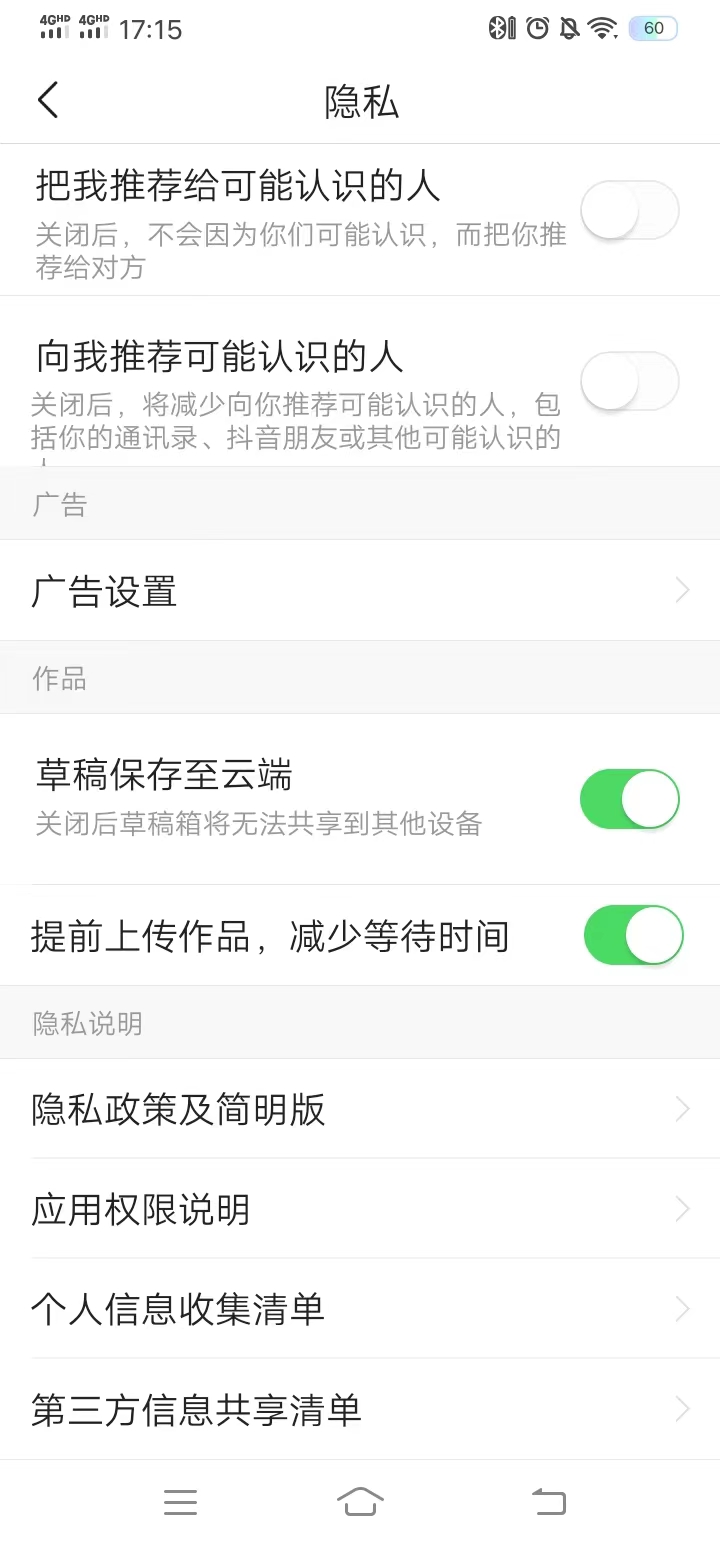The height and width of the screenshot is (1544, 720).
Task: Tap the home navigation icon
Action: click(x=360, y=1500)
